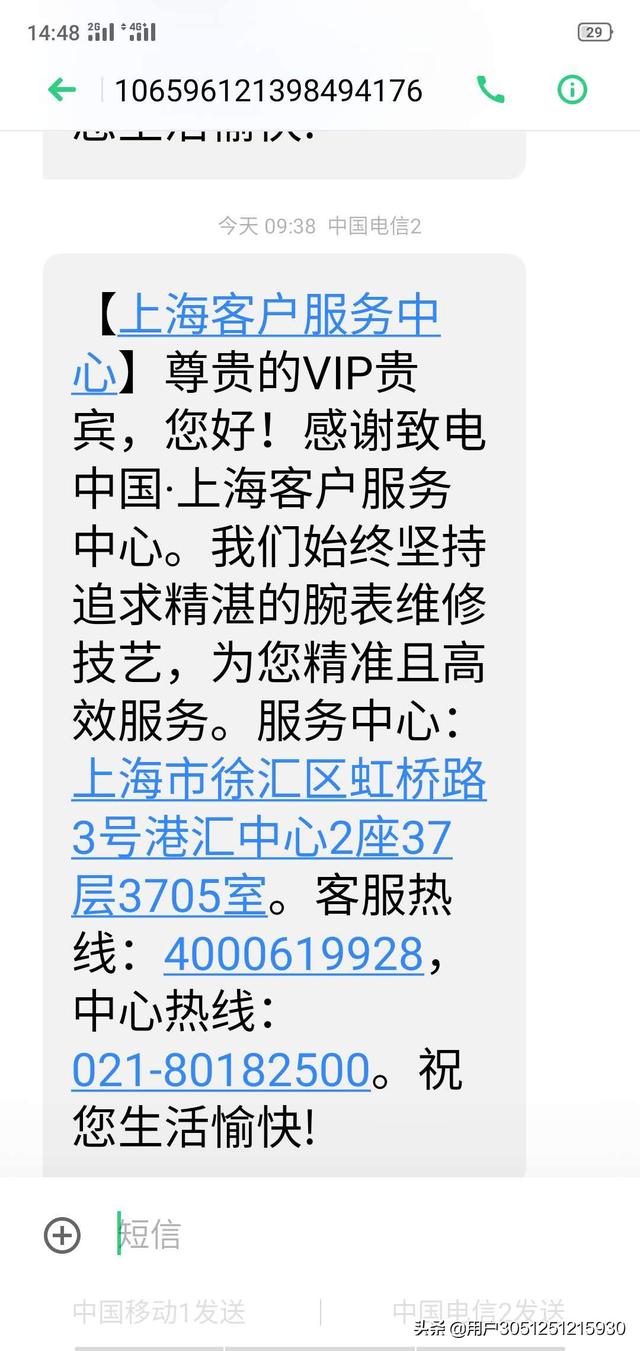Open contact info for this number
This screenshot has height=1351, width=640.
click(x=572, y=90)
